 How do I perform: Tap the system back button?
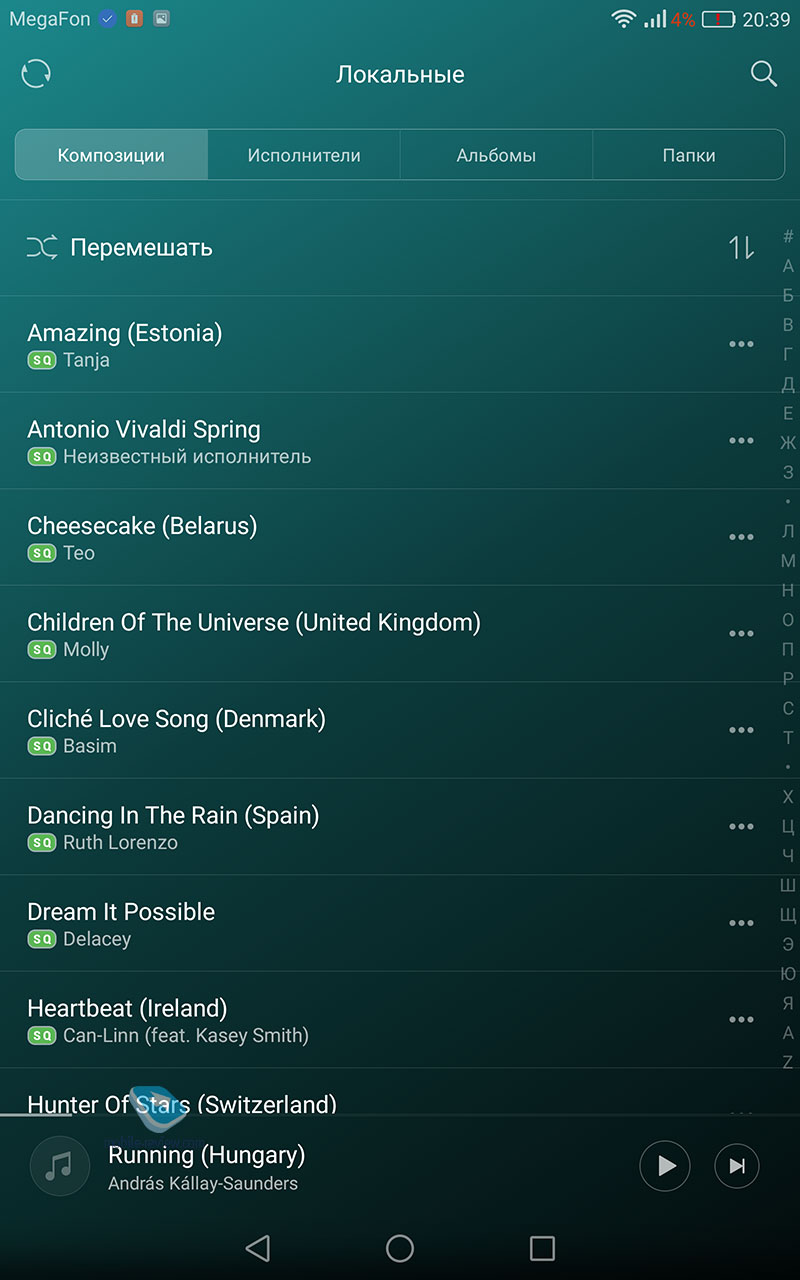[x=258, y=1247]
